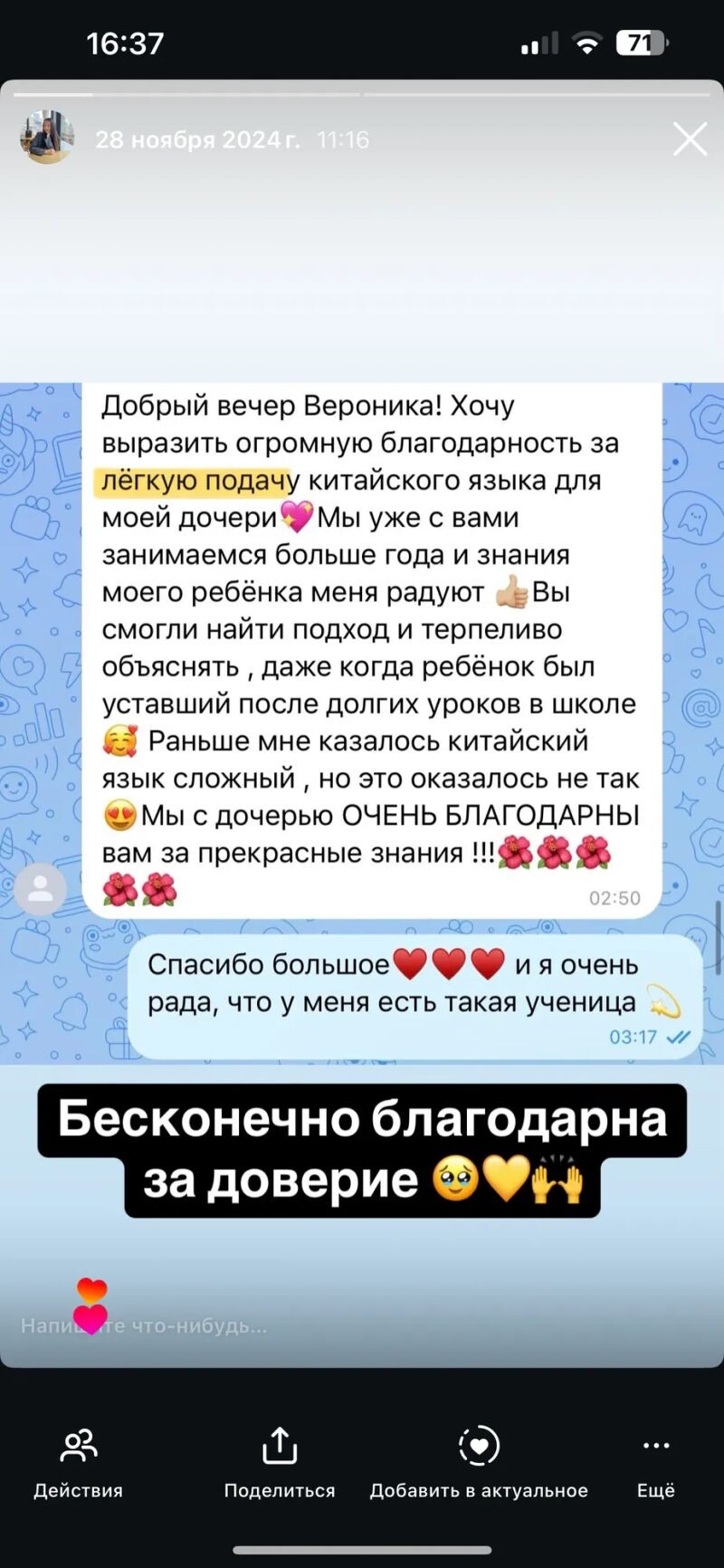The width and height of the screenshot is (724, 1568).
Task: Share this story via Поделиться
Action: (280, 1463)
